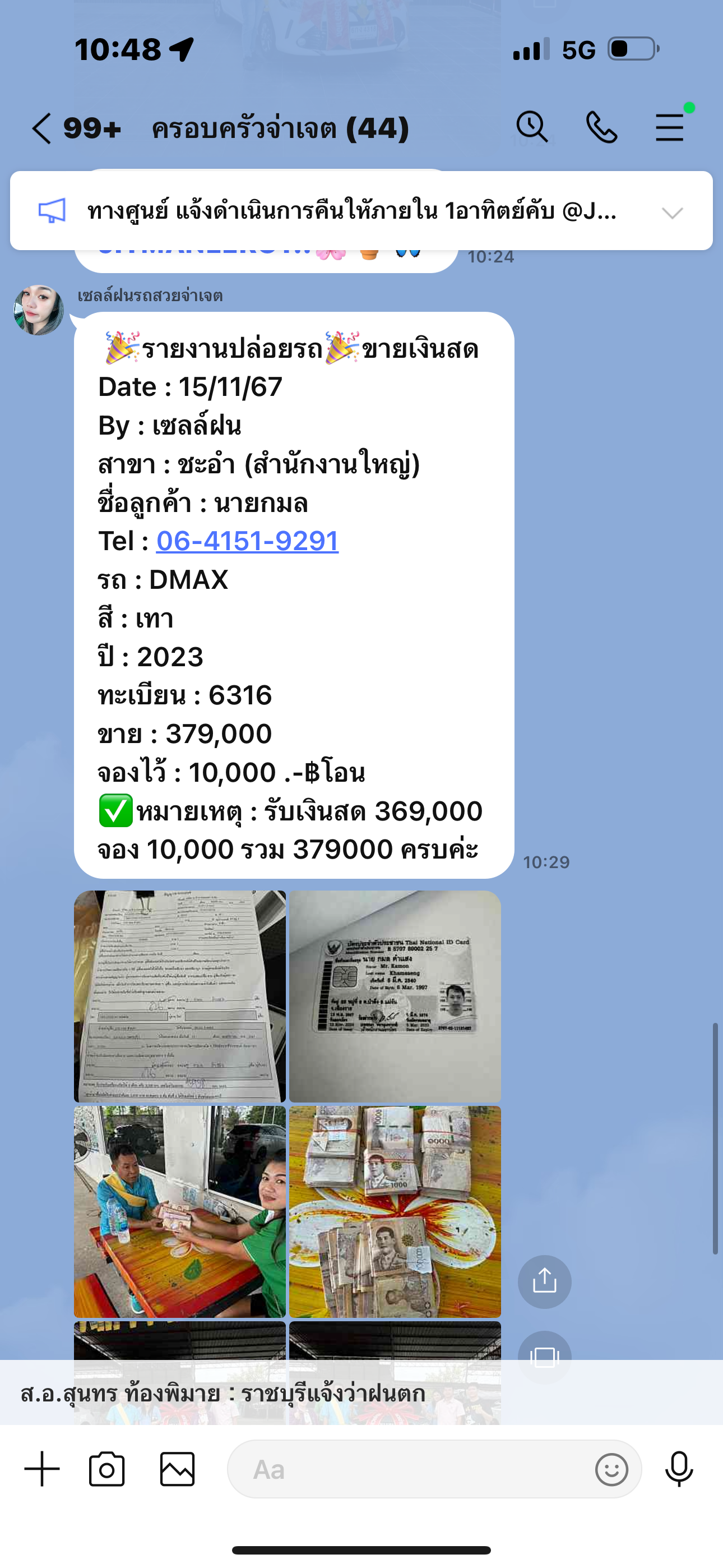The image size is (723, 1568).
Task: Start a group call
Action: click(x=601, y=127)
